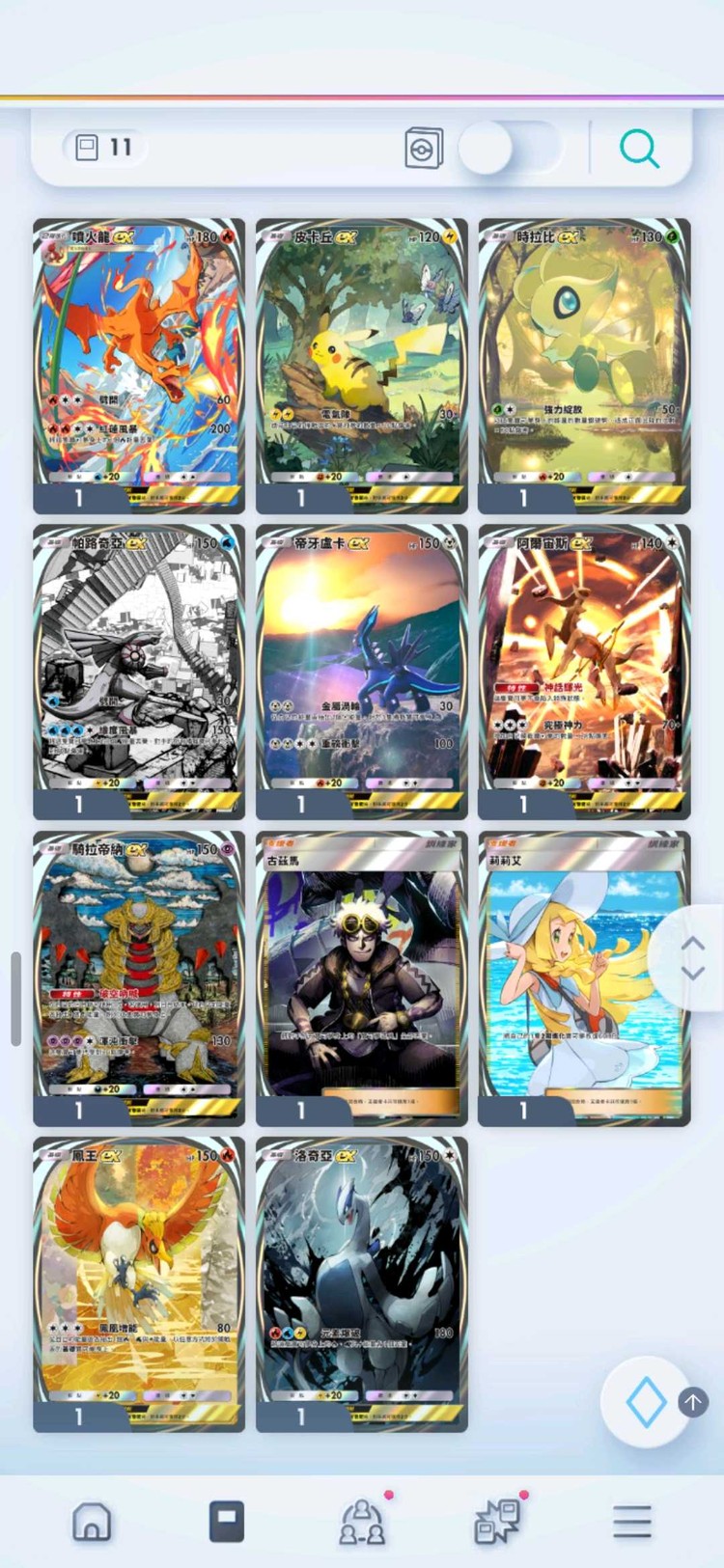Toggle the card display switch
724x1568 pixels.
[x=510, y=150]
